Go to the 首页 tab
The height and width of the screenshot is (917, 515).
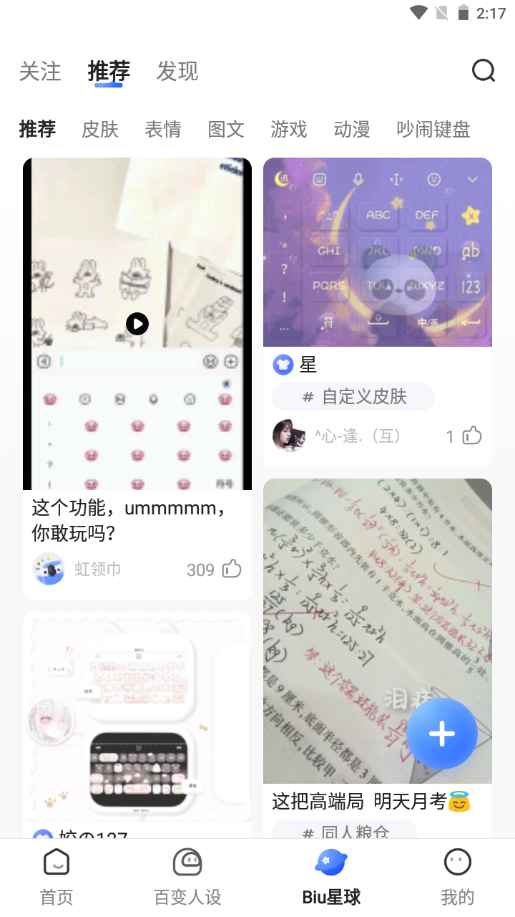(57, 877)
